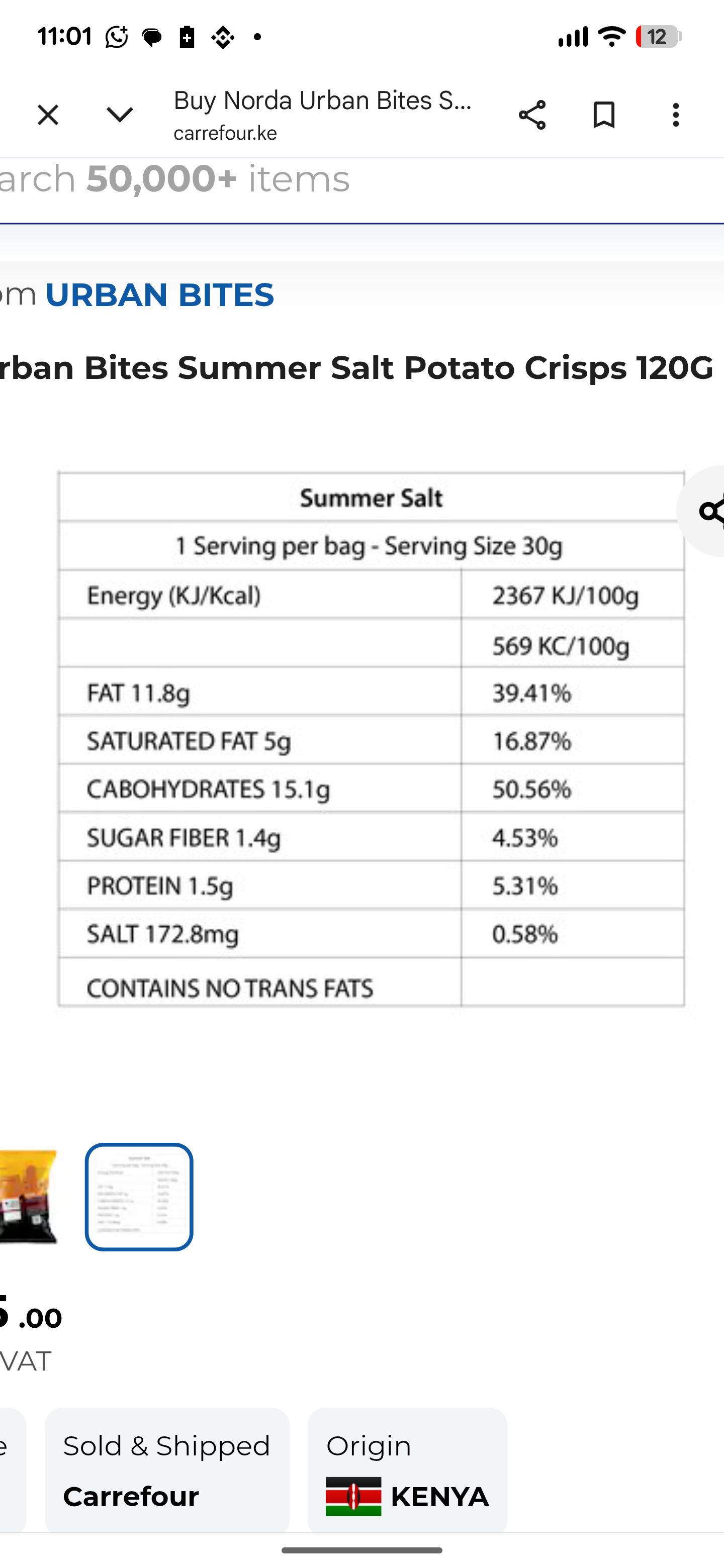Viewport: 724px width, 1568px height.
Task: Expand the browser tab dropdown chevron
Action: coord(119,115)
